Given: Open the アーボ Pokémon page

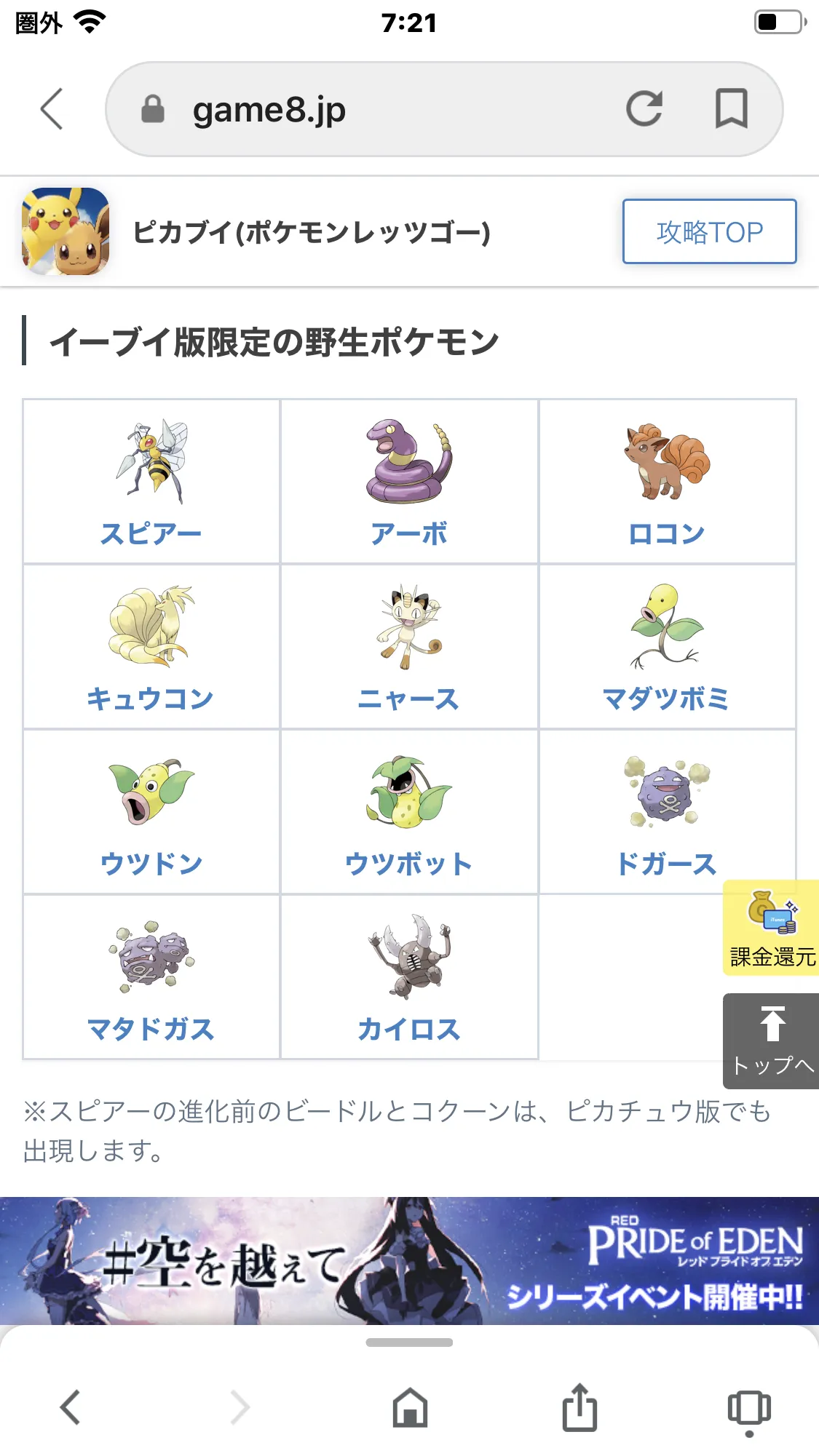Looking at the screenshot, I should tap(409, 481).
